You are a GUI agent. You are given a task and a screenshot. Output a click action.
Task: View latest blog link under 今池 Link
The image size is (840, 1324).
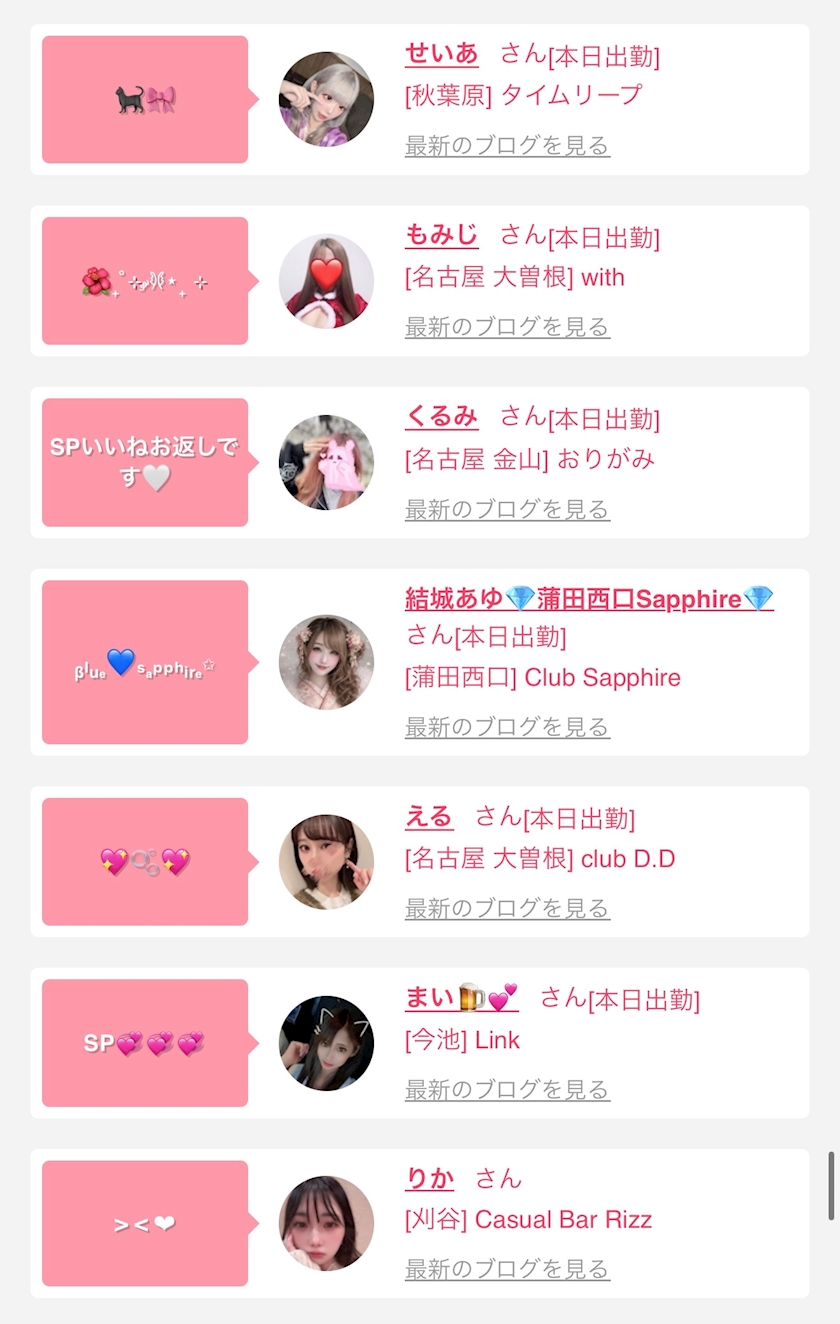point(507,1089)
